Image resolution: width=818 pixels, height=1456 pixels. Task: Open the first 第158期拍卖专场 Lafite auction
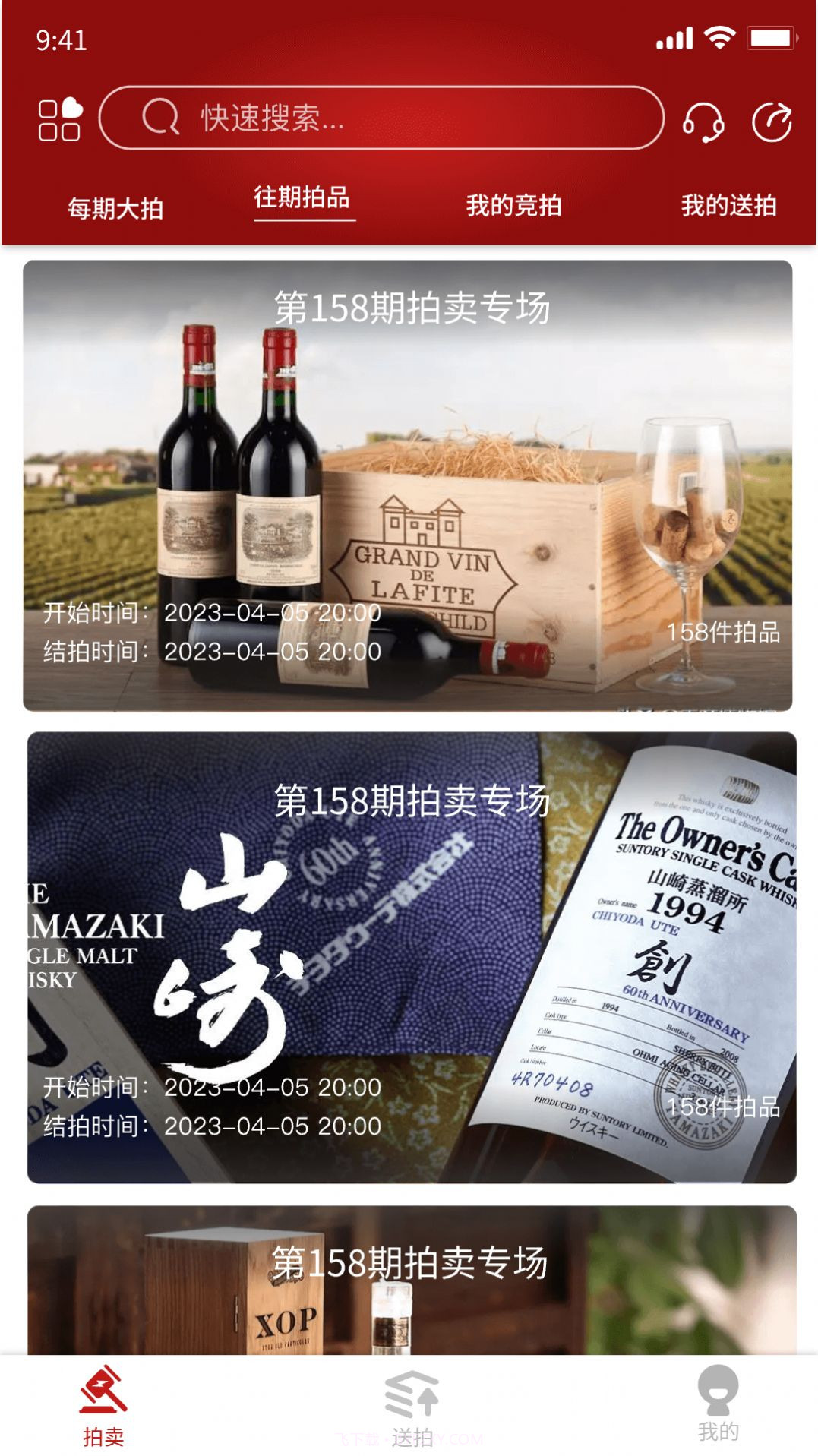click(x=409, y=486)
